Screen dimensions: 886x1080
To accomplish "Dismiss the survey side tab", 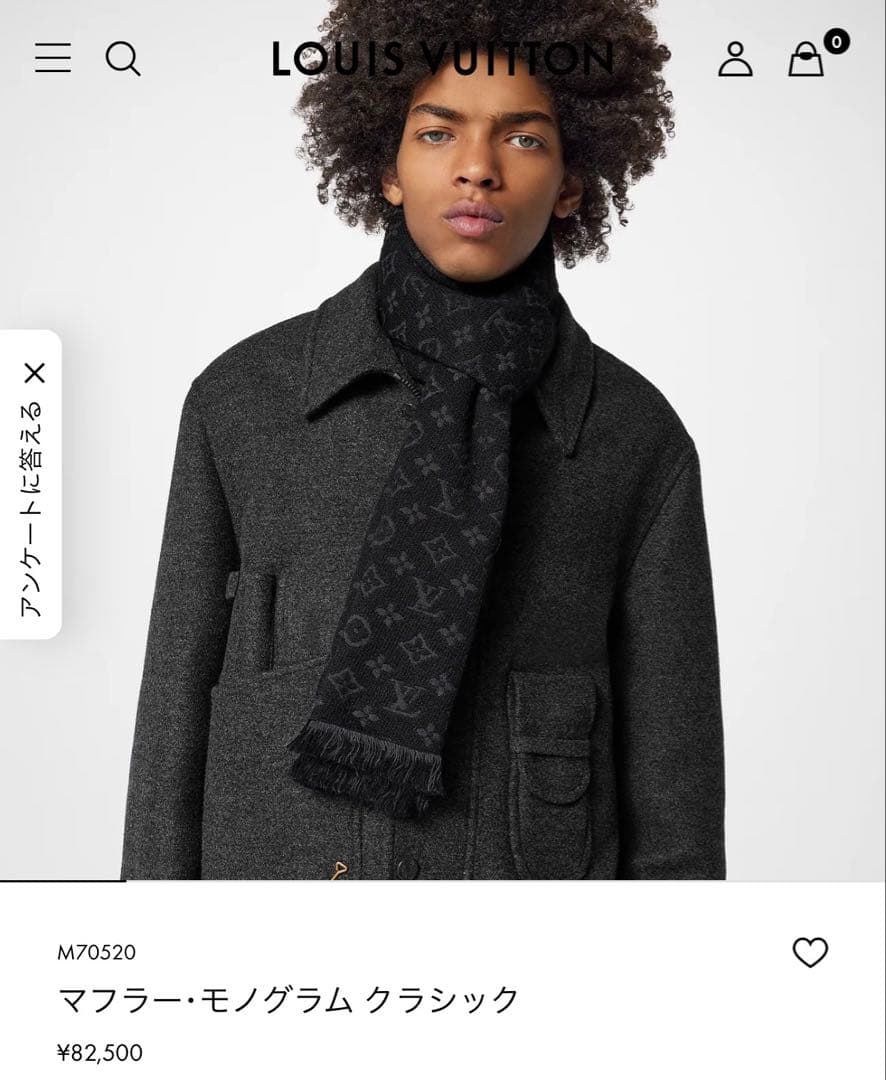I will 35,374.
